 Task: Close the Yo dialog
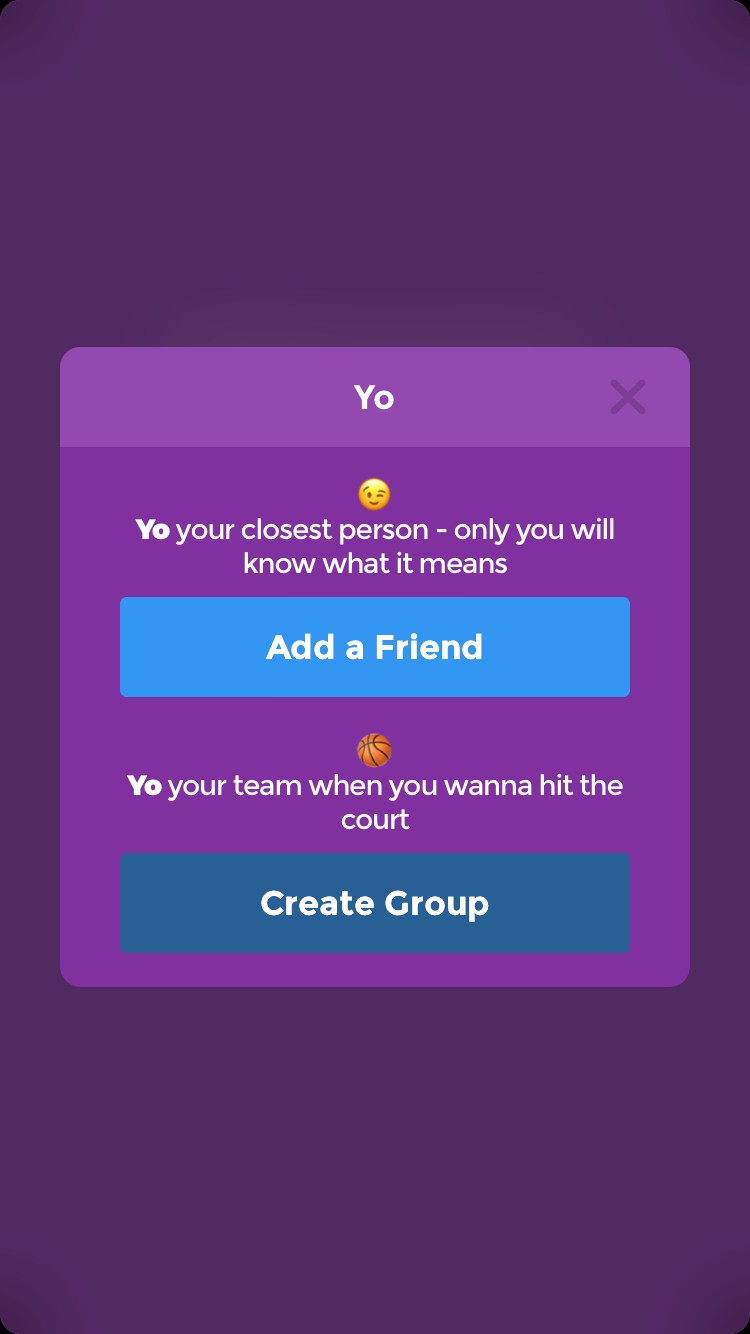[x=628, y=397]
